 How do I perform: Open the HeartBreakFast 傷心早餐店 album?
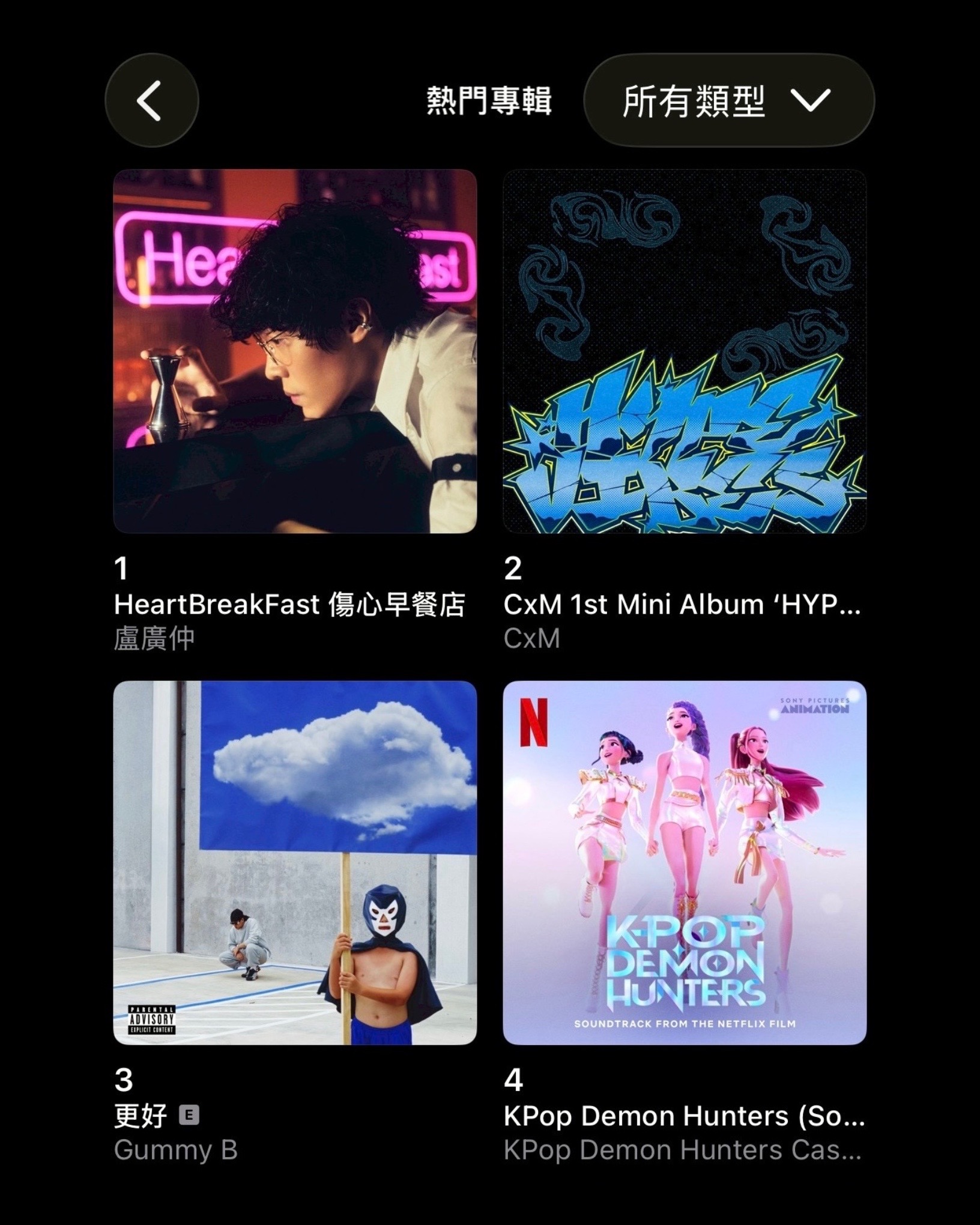point(295,351)
